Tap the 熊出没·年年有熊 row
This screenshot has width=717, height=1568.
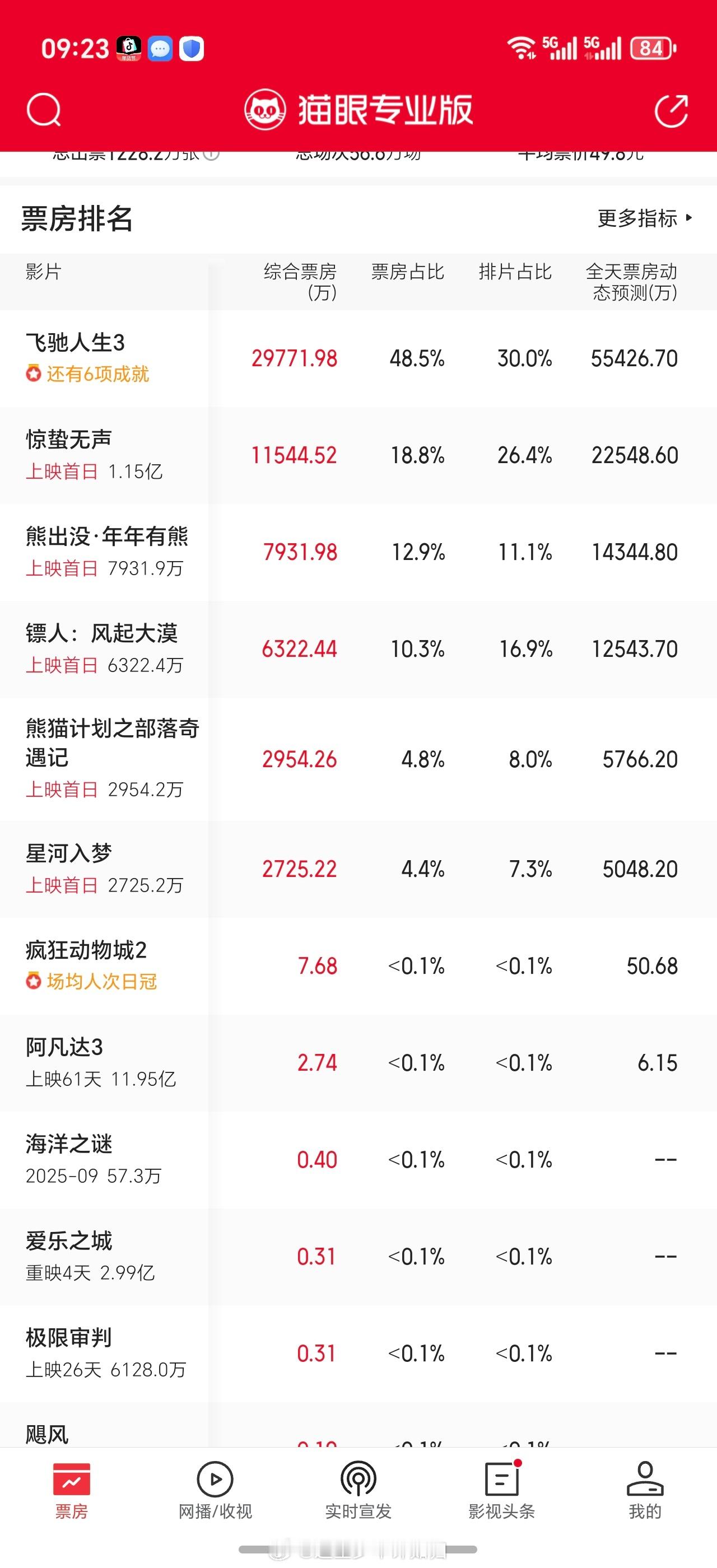click(x=106, y=539)
